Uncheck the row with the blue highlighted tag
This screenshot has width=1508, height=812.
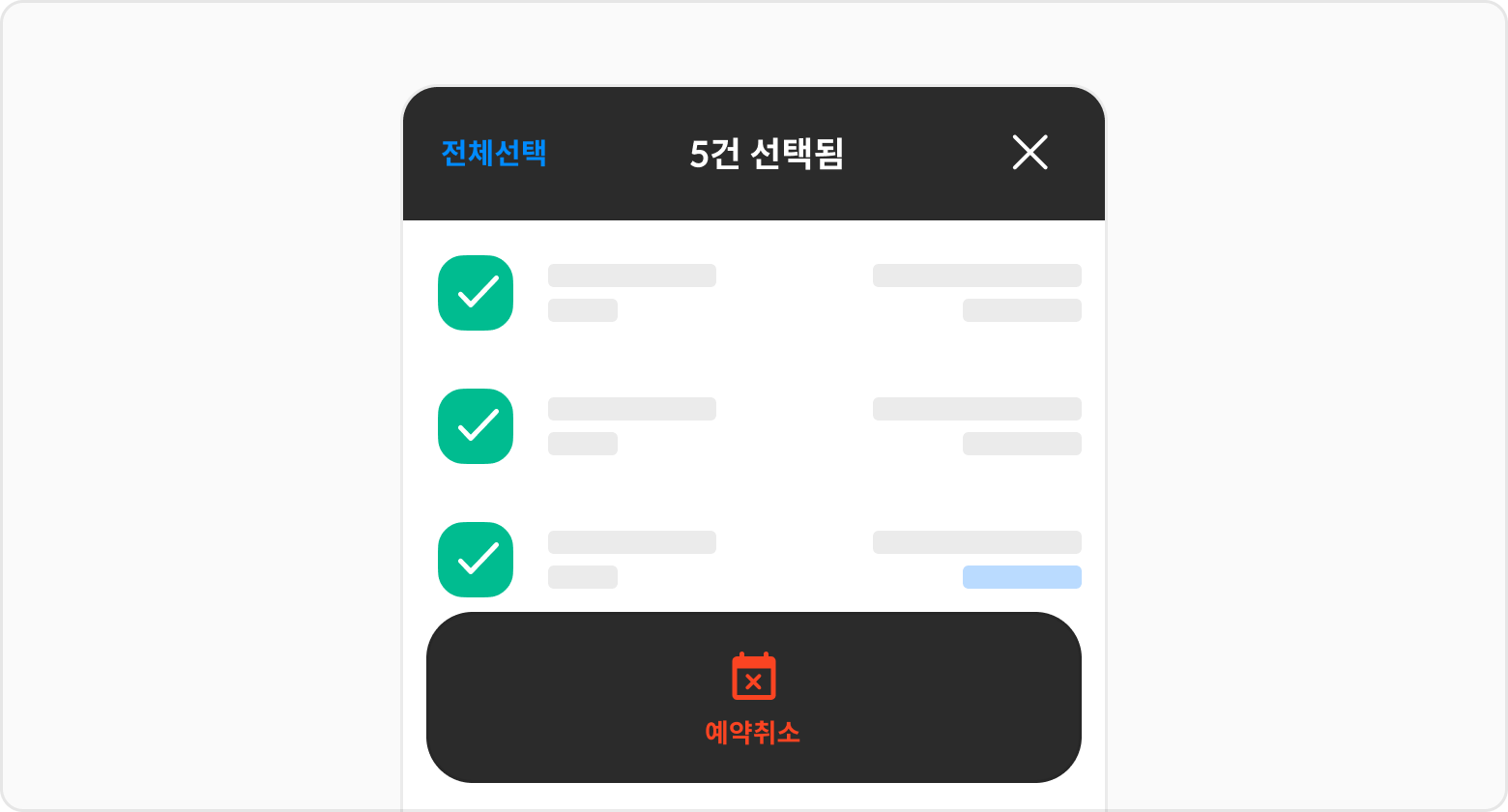tap(475, 560)
